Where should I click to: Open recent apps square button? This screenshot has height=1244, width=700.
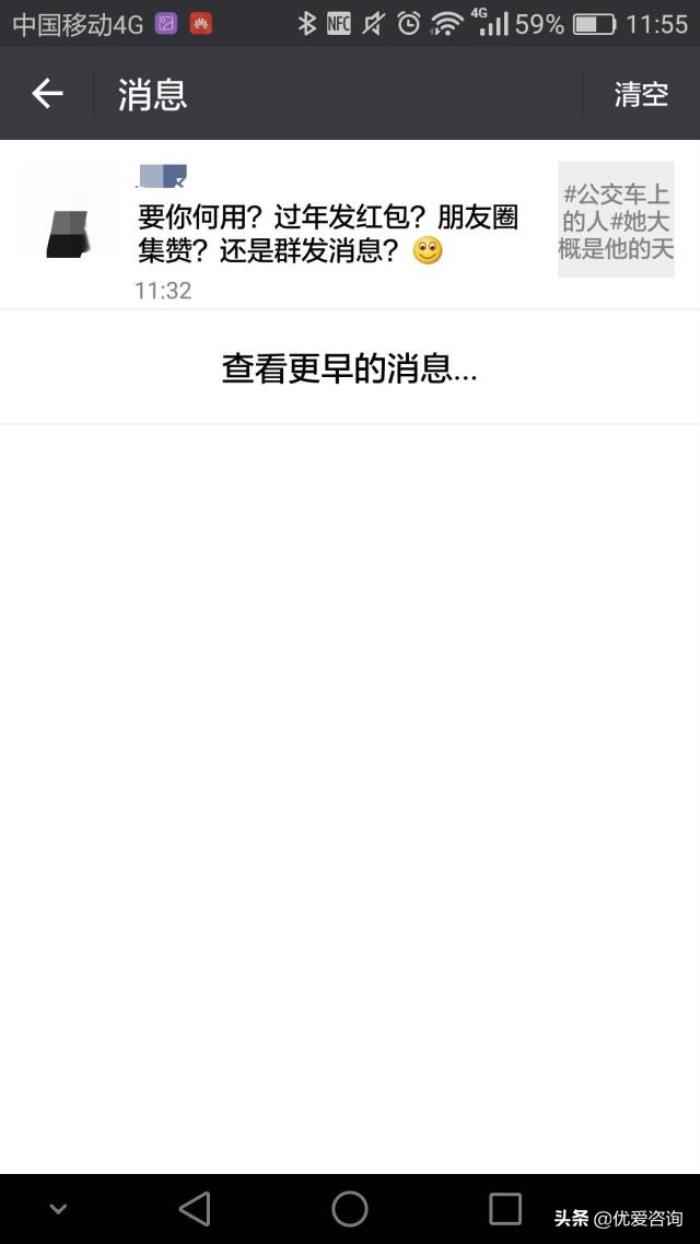(x=505, y=1208)
